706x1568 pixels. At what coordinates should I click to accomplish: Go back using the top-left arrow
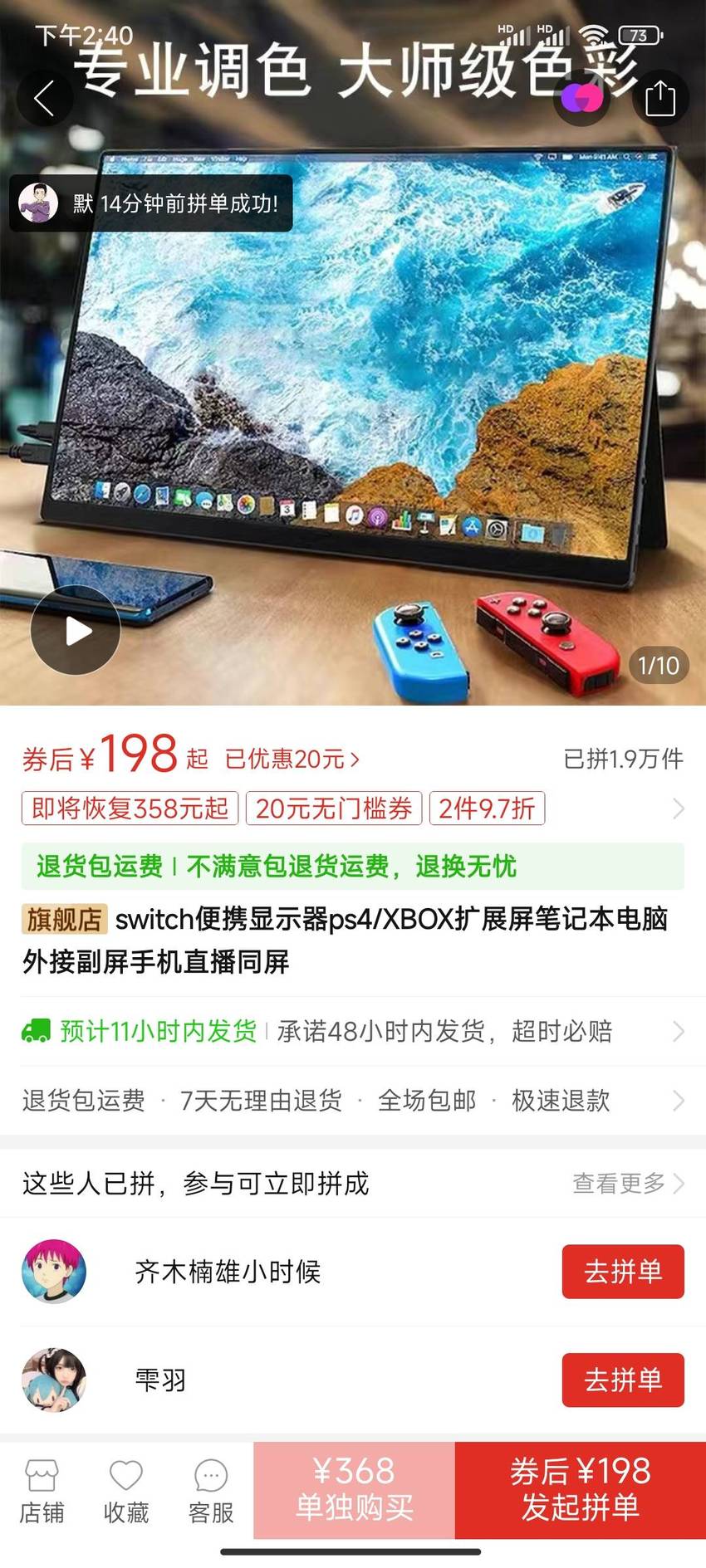pyautogui.click(x=45, y=98)
